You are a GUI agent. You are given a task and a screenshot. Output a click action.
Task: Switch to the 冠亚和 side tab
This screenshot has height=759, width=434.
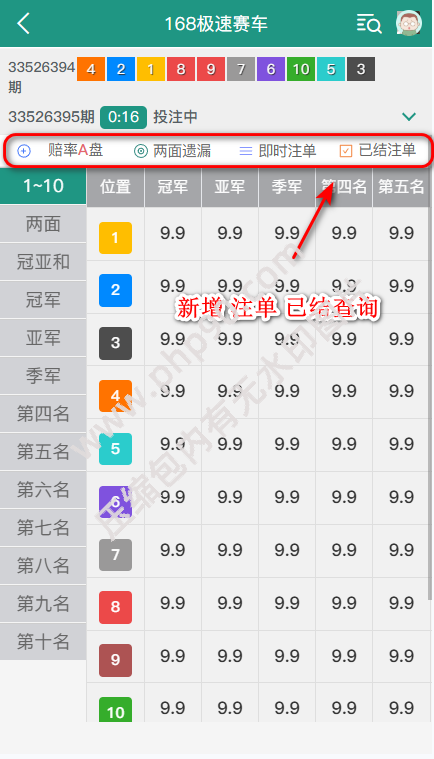(43, 262)
